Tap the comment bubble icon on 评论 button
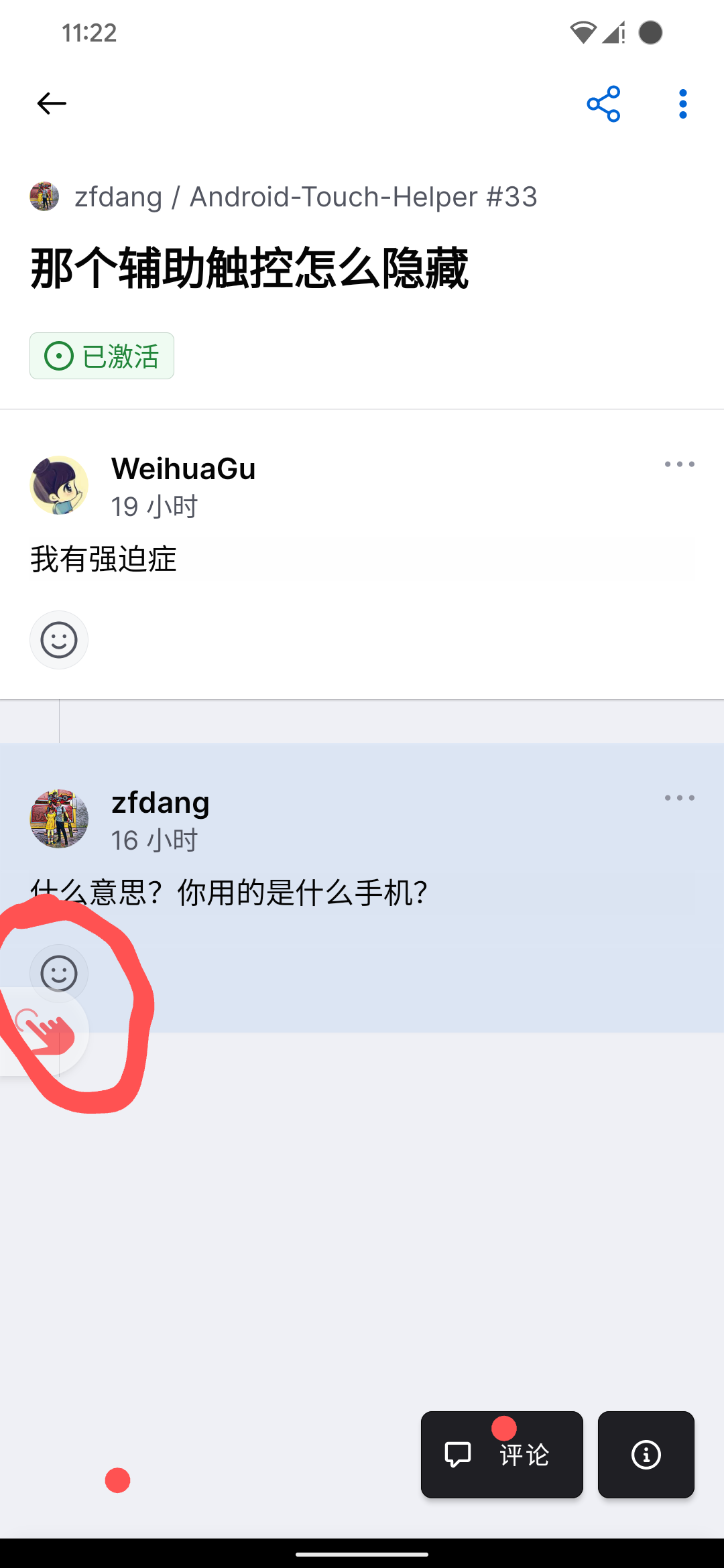 pos(457,1455)
